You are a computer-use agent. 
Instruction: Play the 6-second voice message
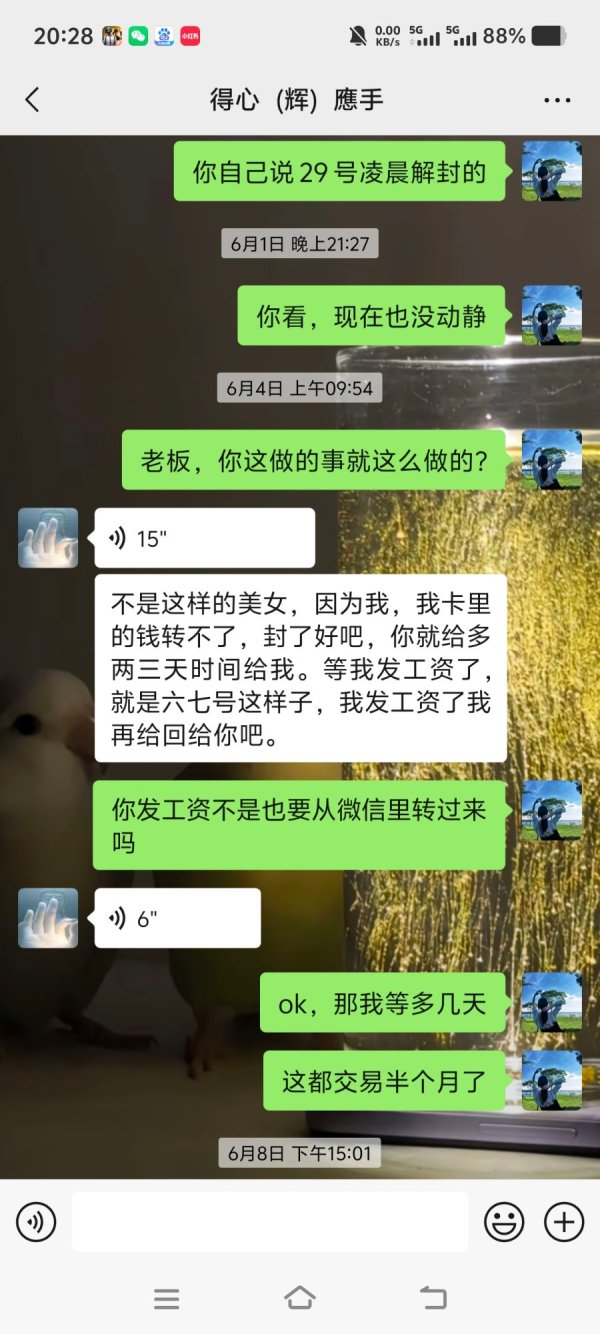pos(177,918)
